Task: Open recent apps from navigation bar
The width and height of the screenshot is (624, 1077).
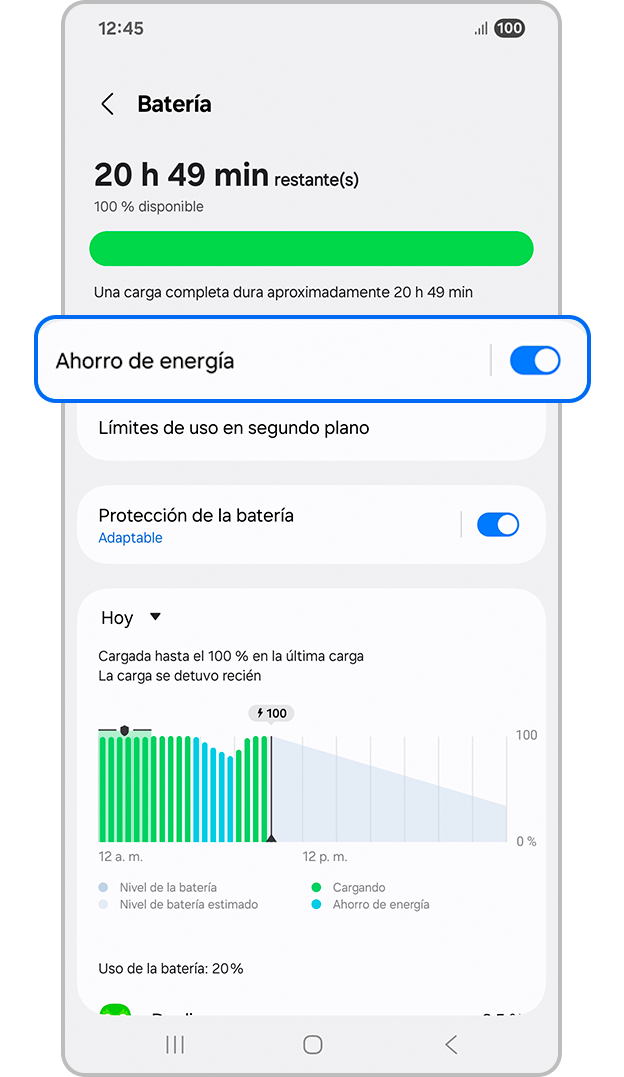Action: click(175, 1044)
